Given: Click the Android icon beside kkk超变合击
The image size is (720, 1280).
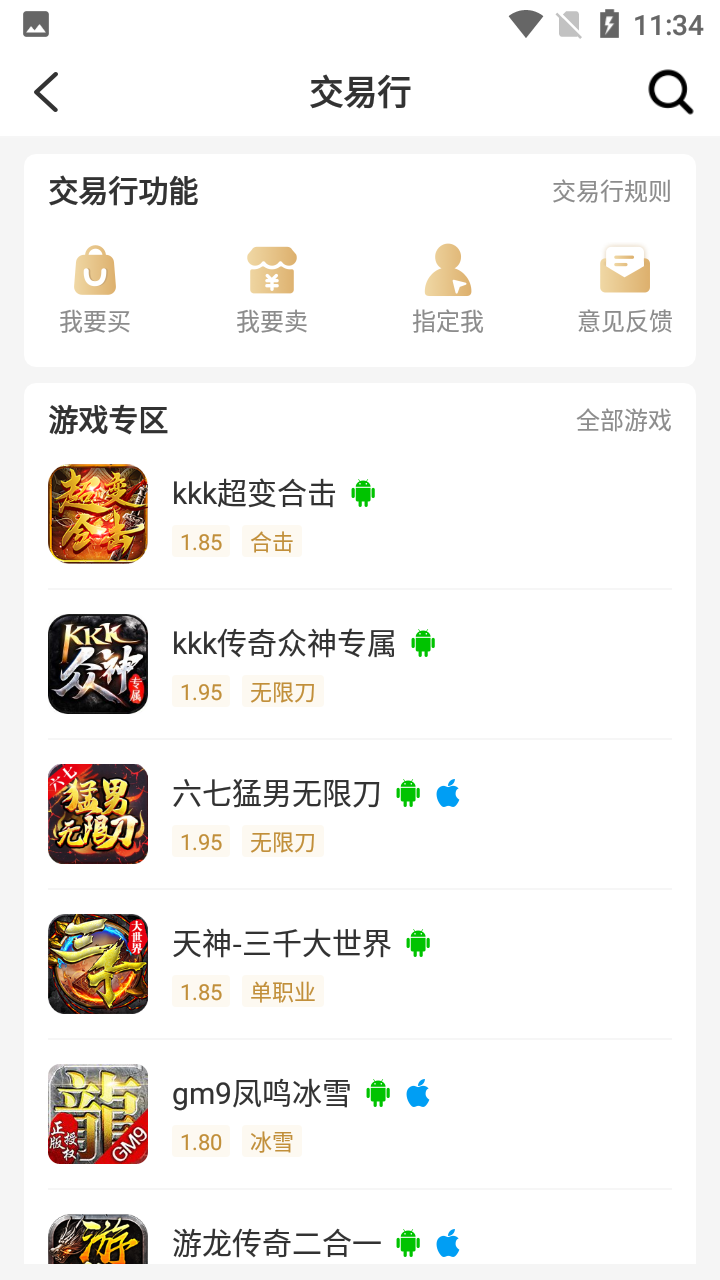Looking at the screenshot, I should point(364,493).
